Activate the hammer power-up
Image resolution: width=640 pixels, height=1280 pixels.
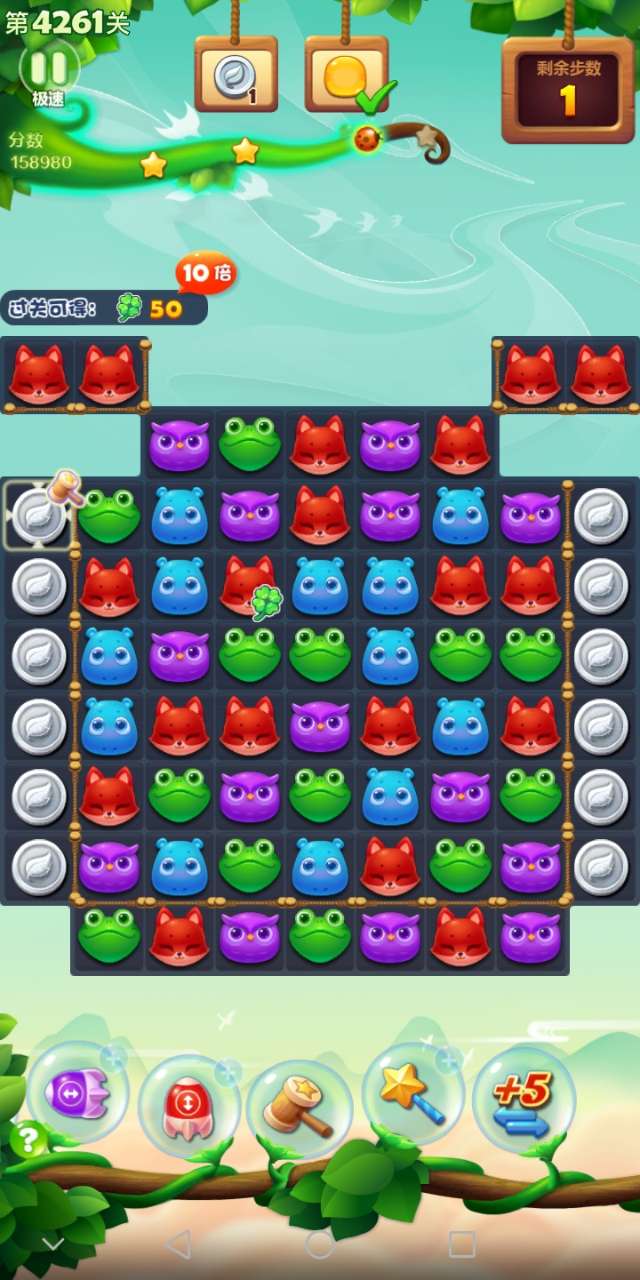299,1108
